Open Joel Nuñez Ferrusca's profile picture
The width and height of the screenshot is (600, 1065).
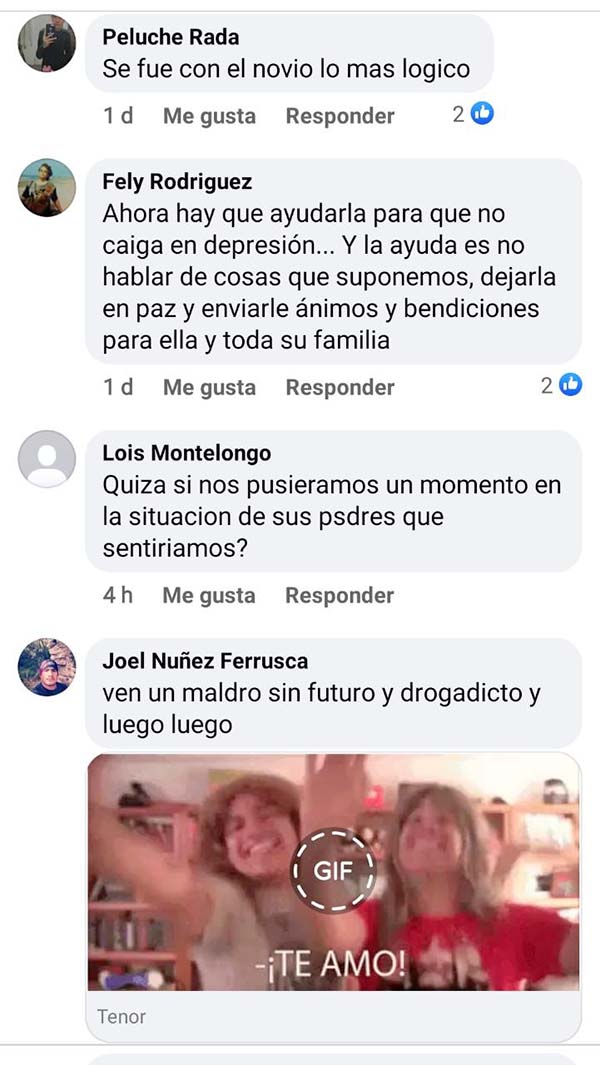click(47, 667)
